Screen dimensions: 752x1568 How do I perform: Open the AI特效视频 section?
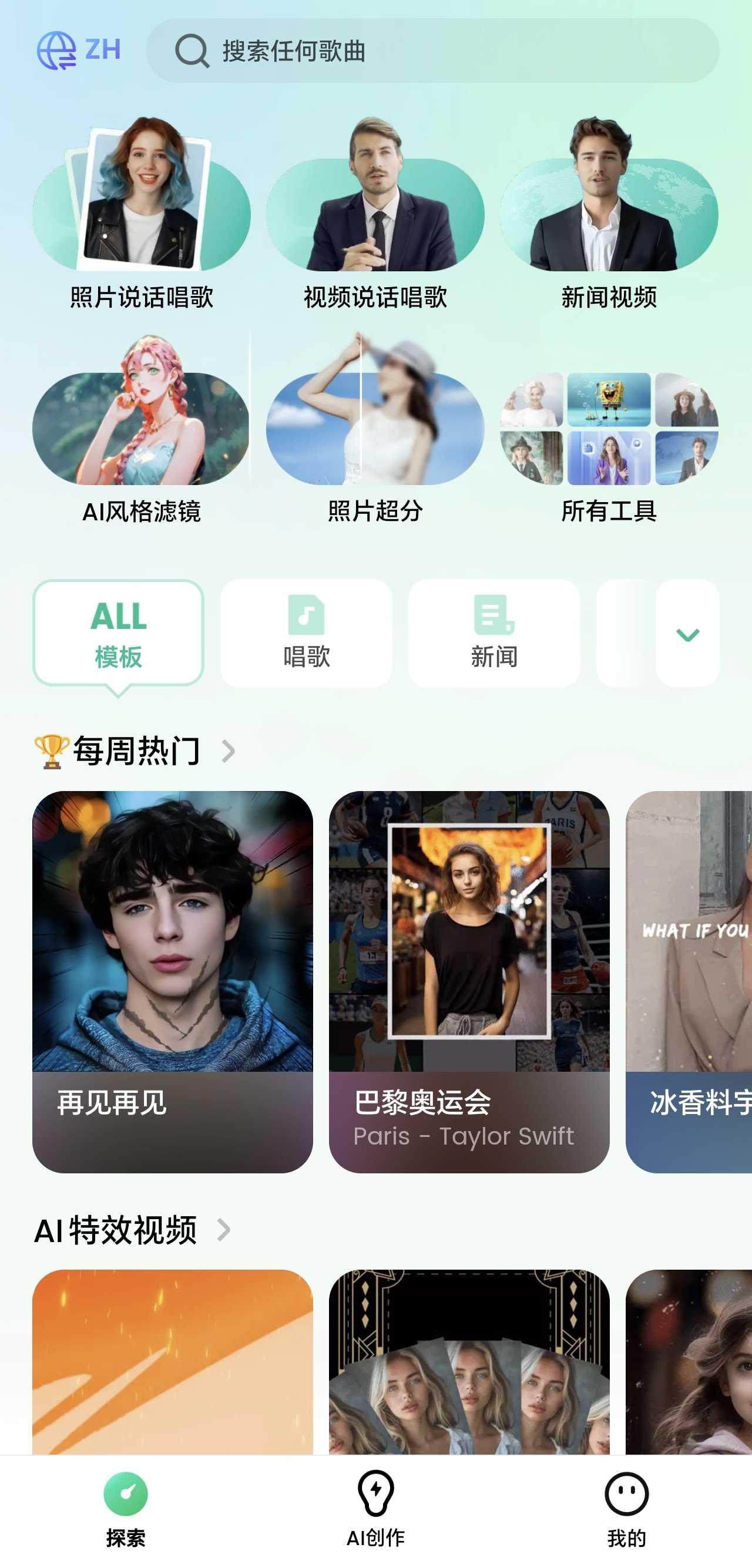(x=132, y=1230)
